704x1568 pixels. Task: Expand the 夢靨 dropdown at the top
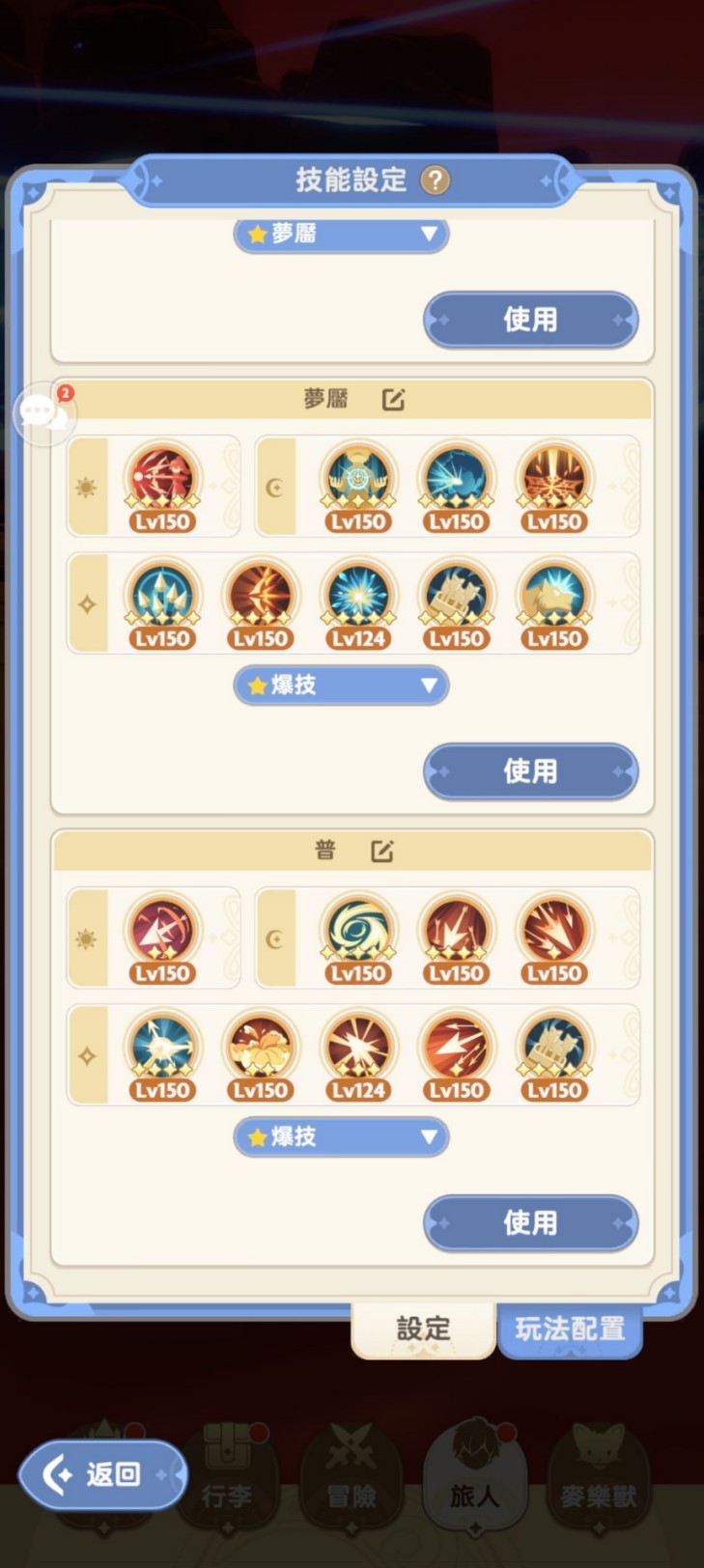341,234
